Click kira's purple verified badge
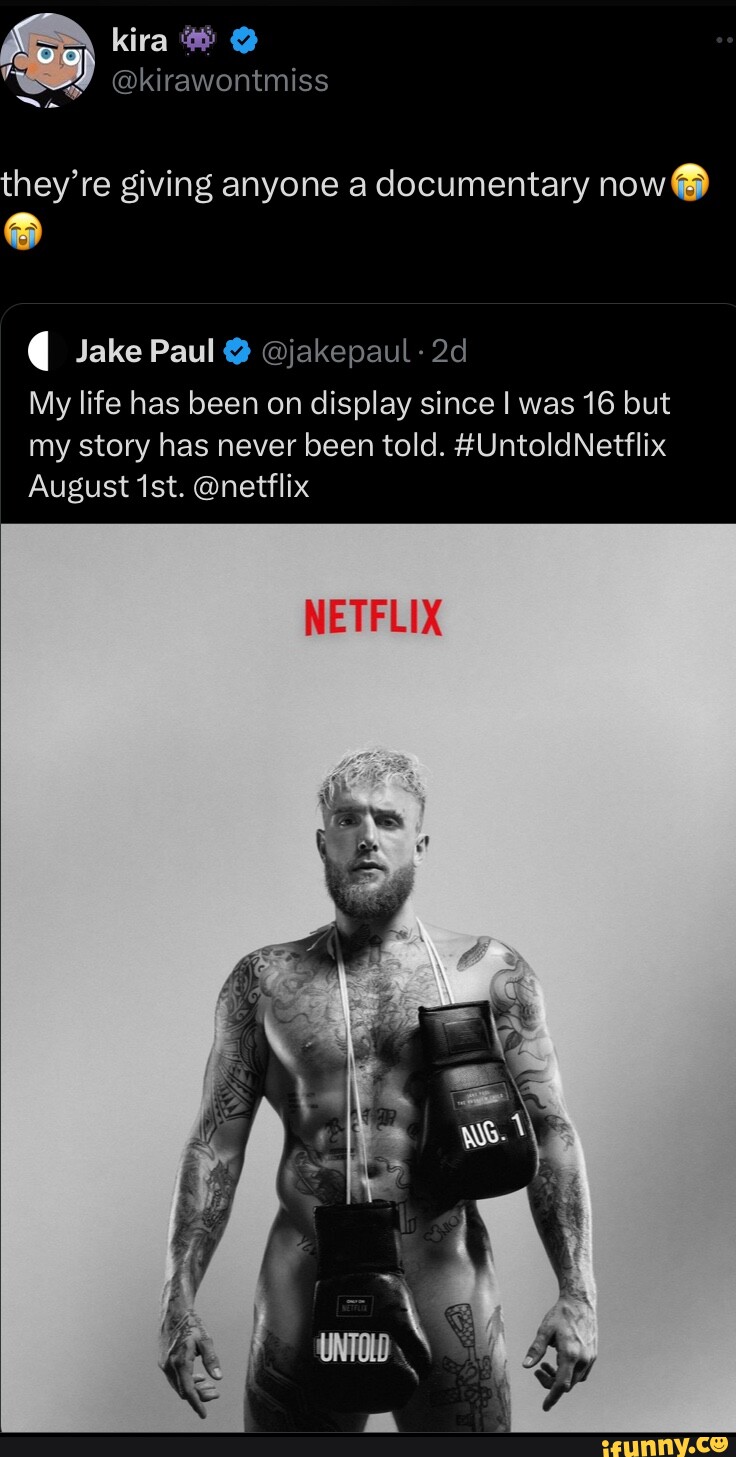736x1457 pixels. coord(199,38)
